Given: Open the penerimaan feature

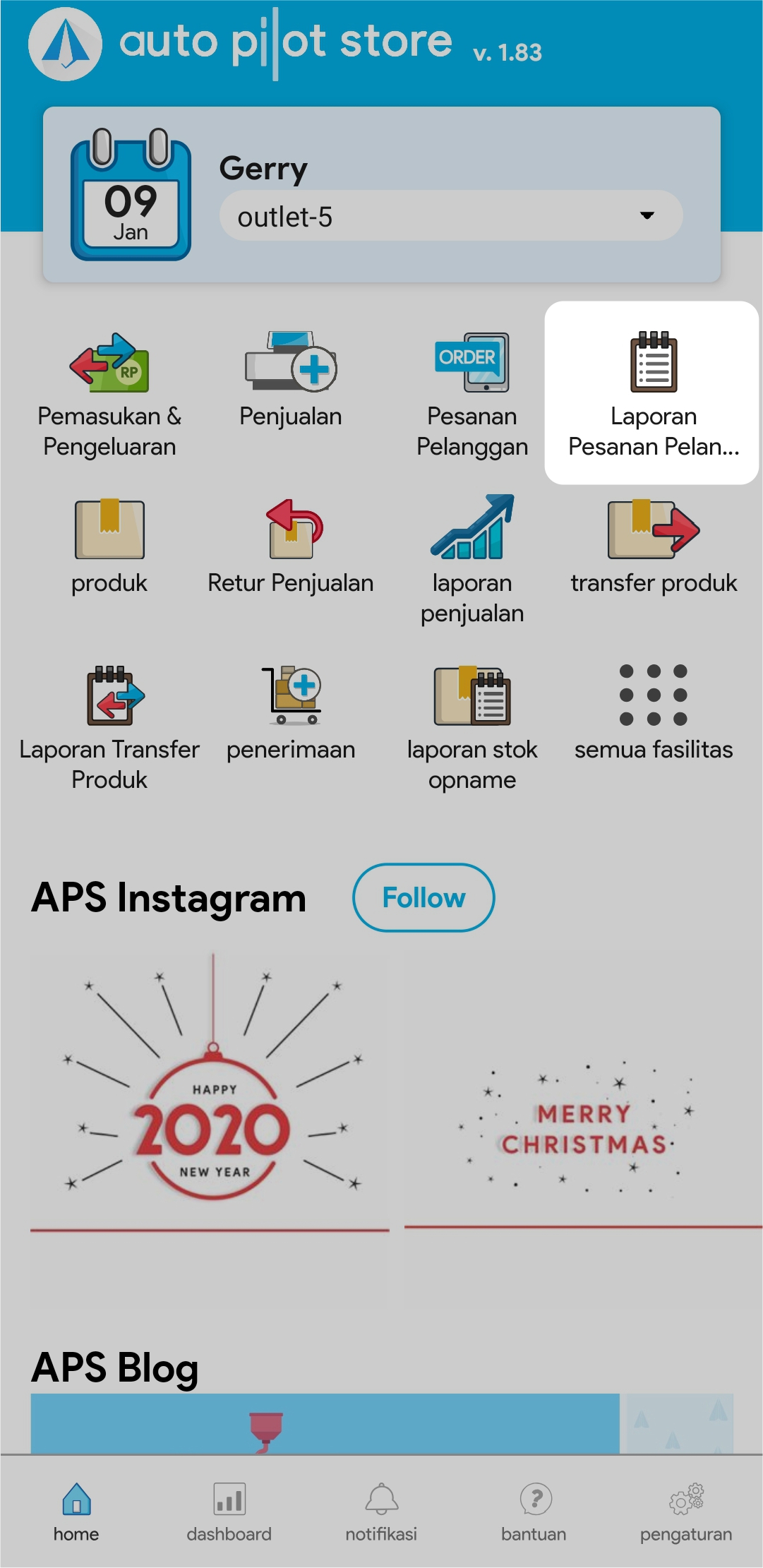Looking at the screenshot, I should coord(291,713).
